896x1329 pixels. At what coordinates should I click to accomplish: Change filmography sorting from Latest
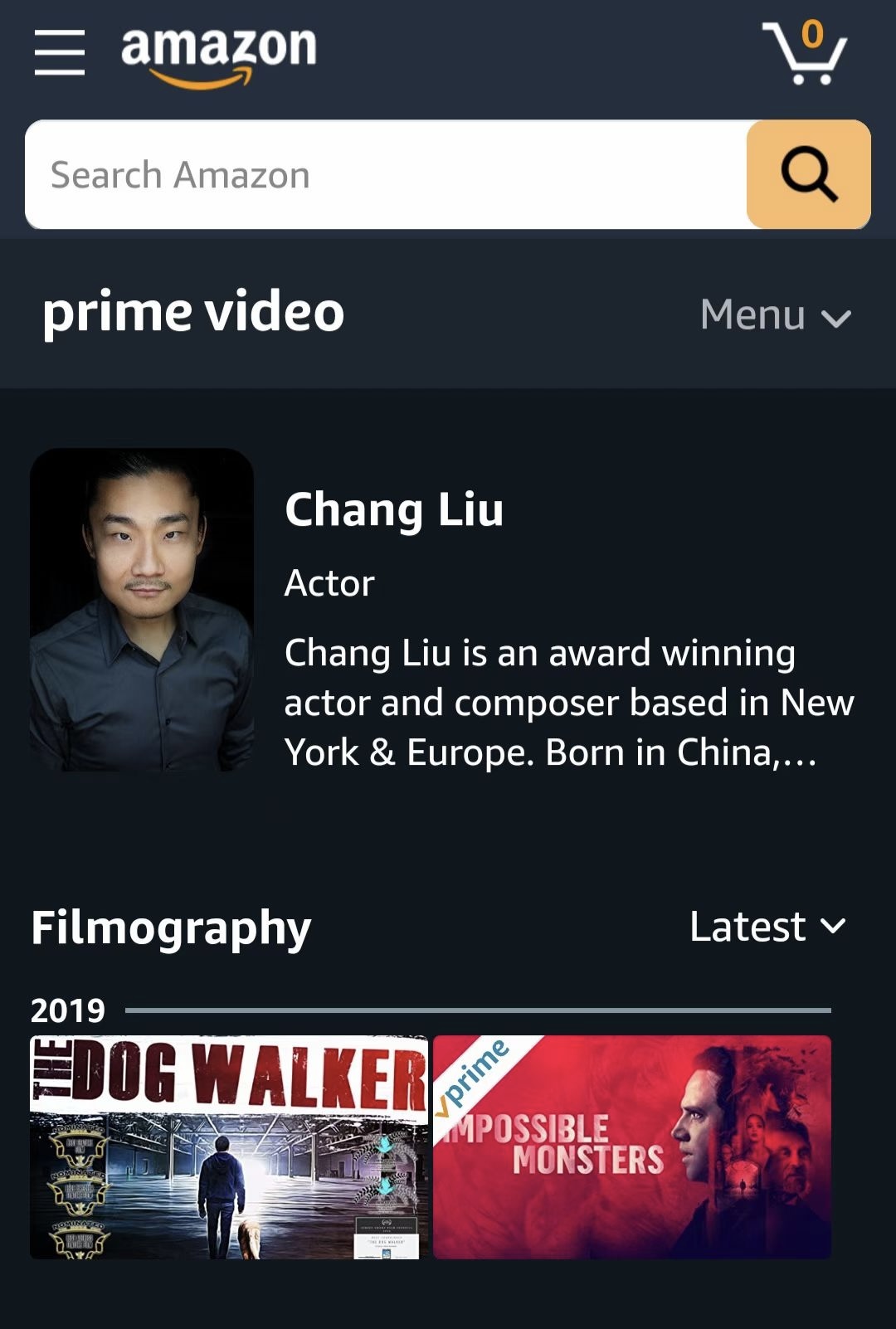(767, 927)
